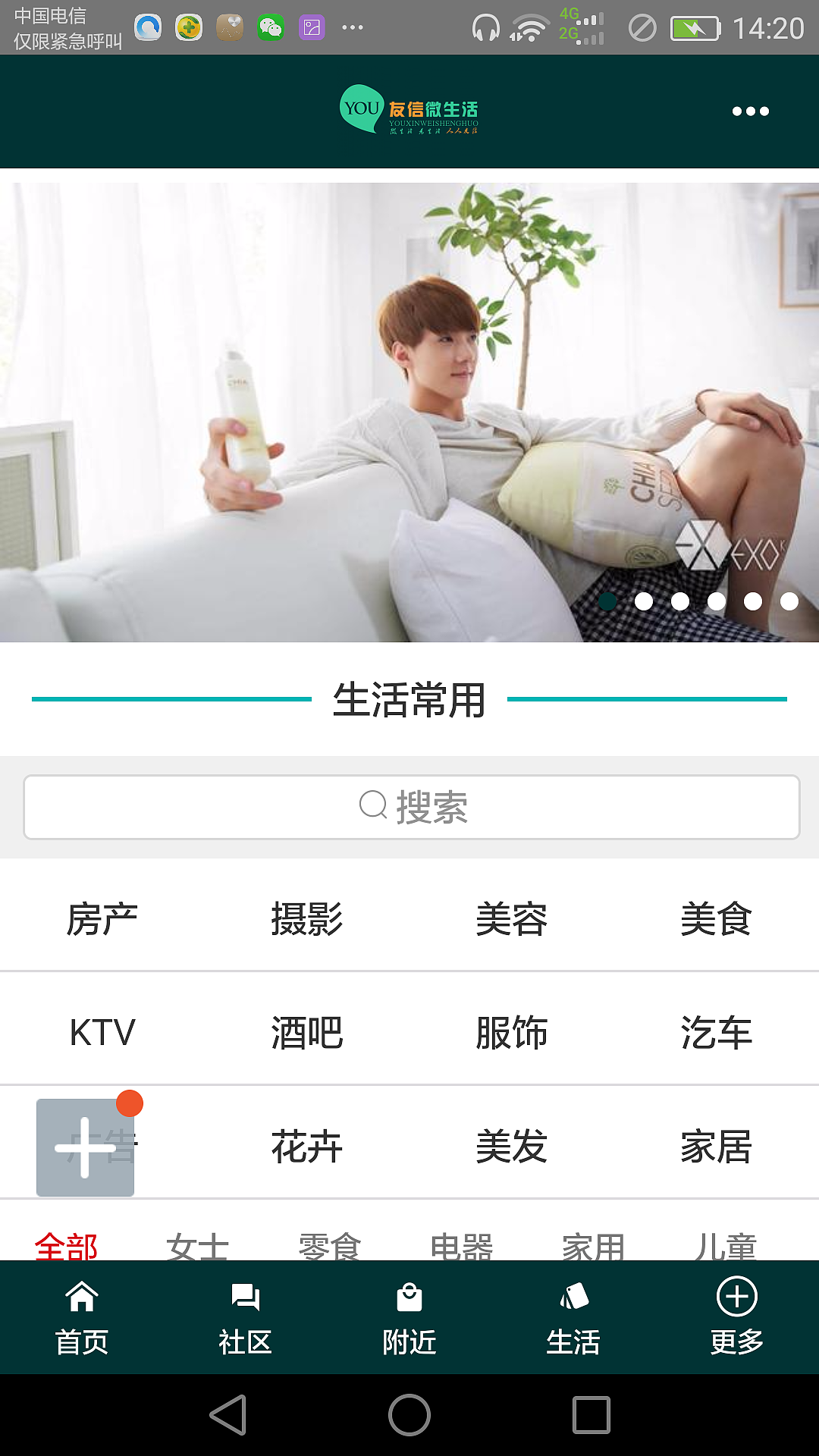Image resolution: width=819 pixels, height=1456 pixels.
Task: Open the 更多 tab
Action: (x=737, y=1317)
